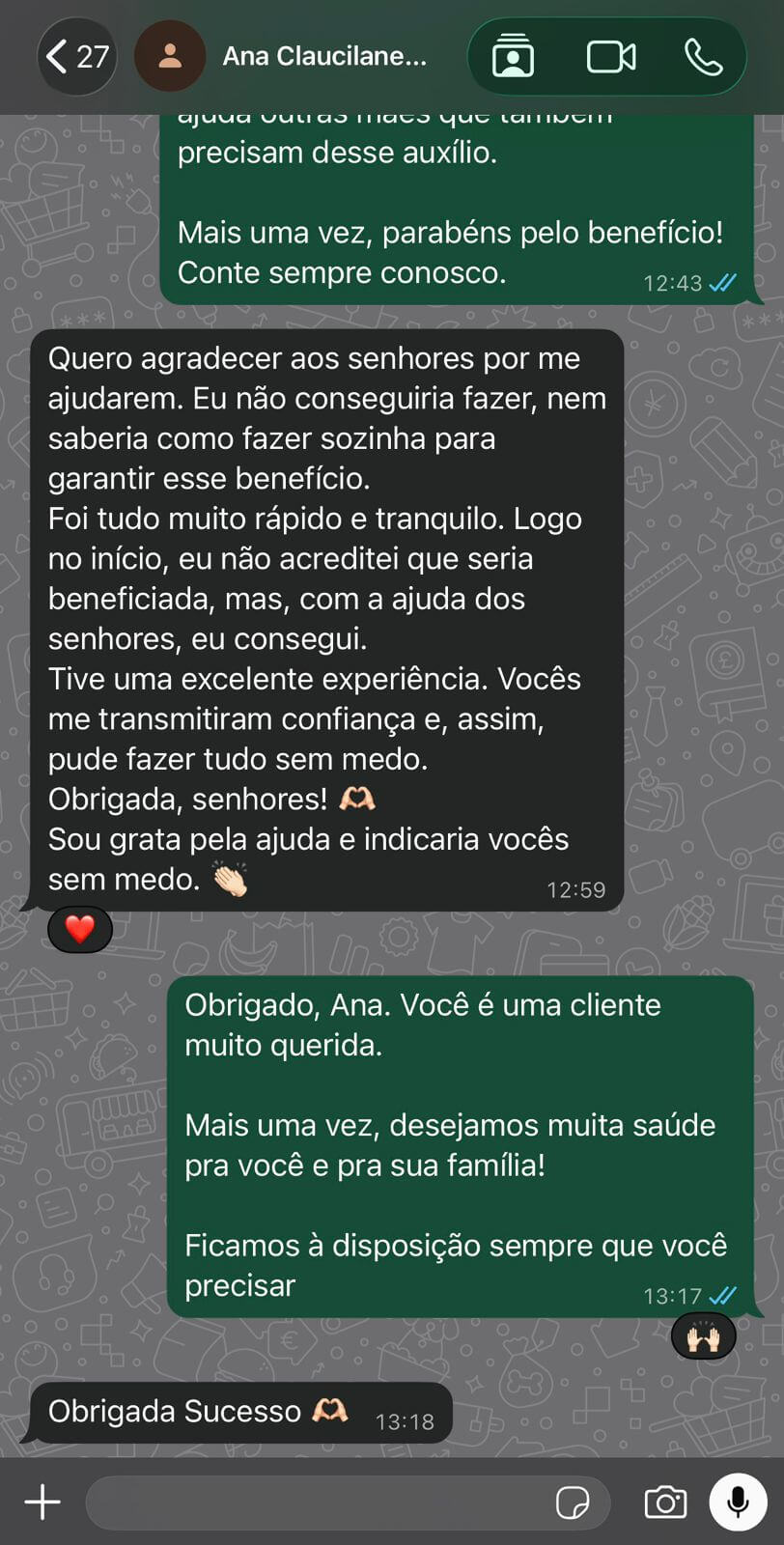Open the camera to send photo

665,1503
